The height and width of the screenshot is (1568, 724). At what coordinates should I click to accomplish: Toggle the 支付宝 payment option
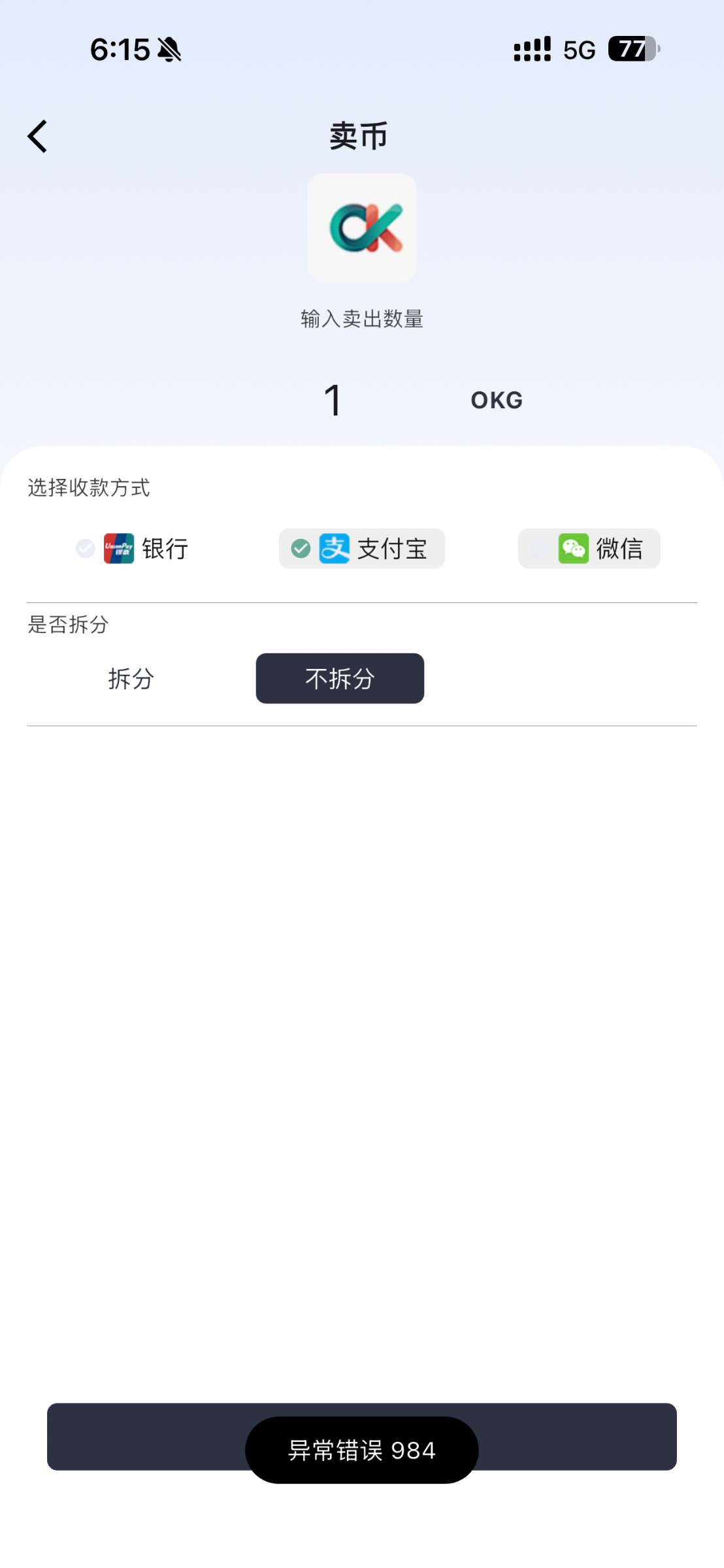tap(361, 549)
